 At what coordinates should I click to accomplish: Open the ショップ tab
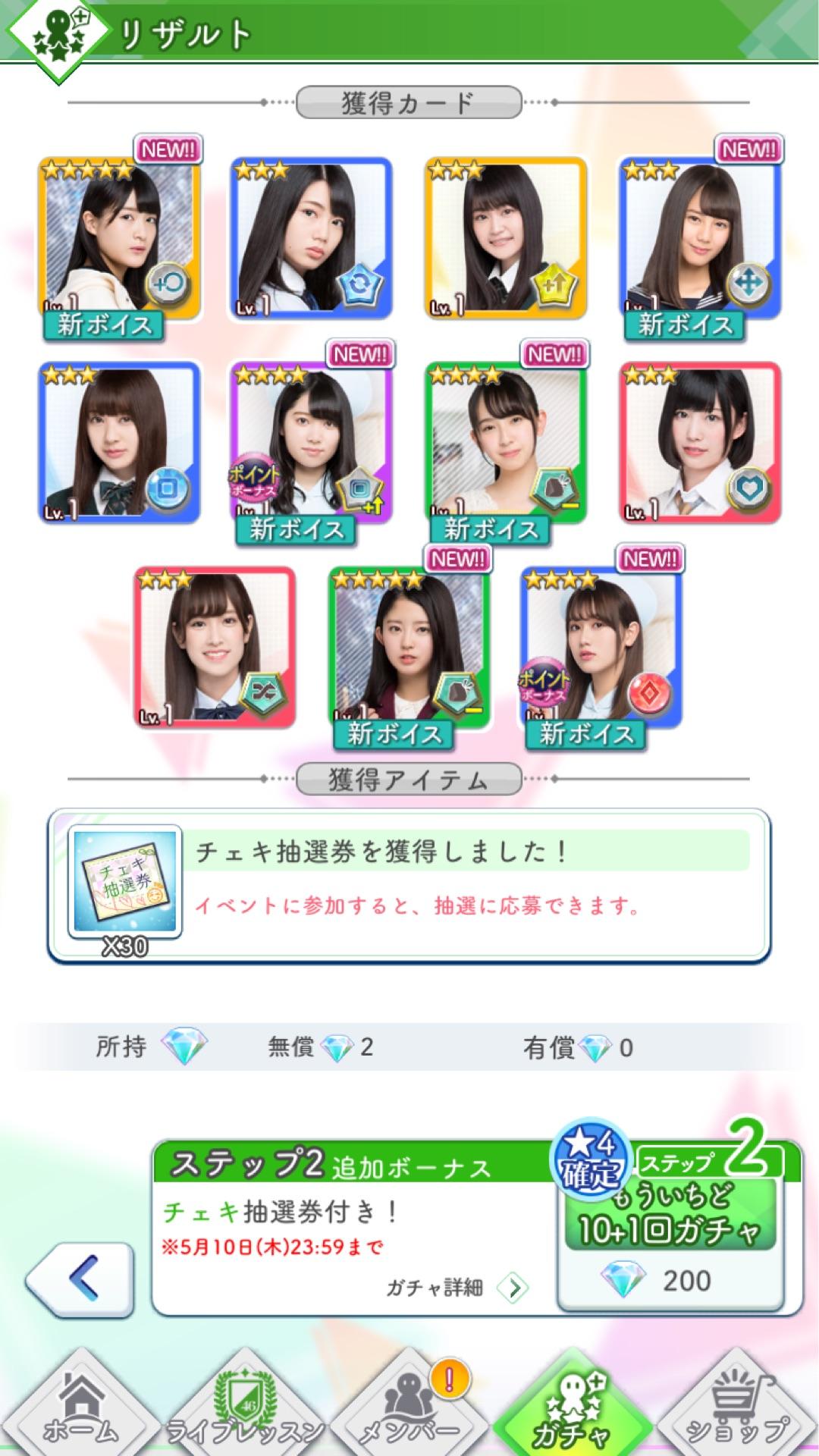pyautogui.click(x=736, y=1410)
